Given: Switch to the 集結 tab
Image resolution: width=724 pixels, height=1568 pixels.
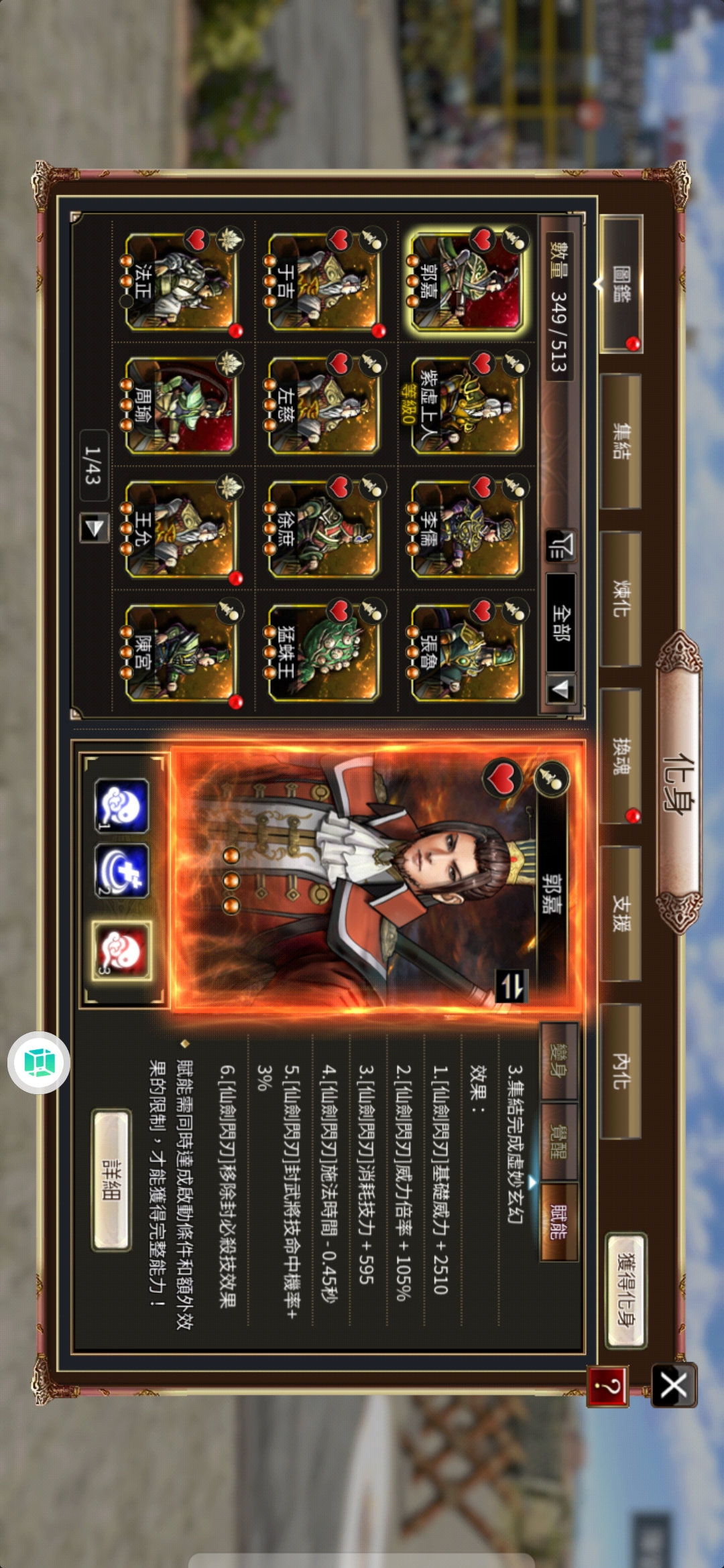Looking at the screenshot, I should pos(621,440).
